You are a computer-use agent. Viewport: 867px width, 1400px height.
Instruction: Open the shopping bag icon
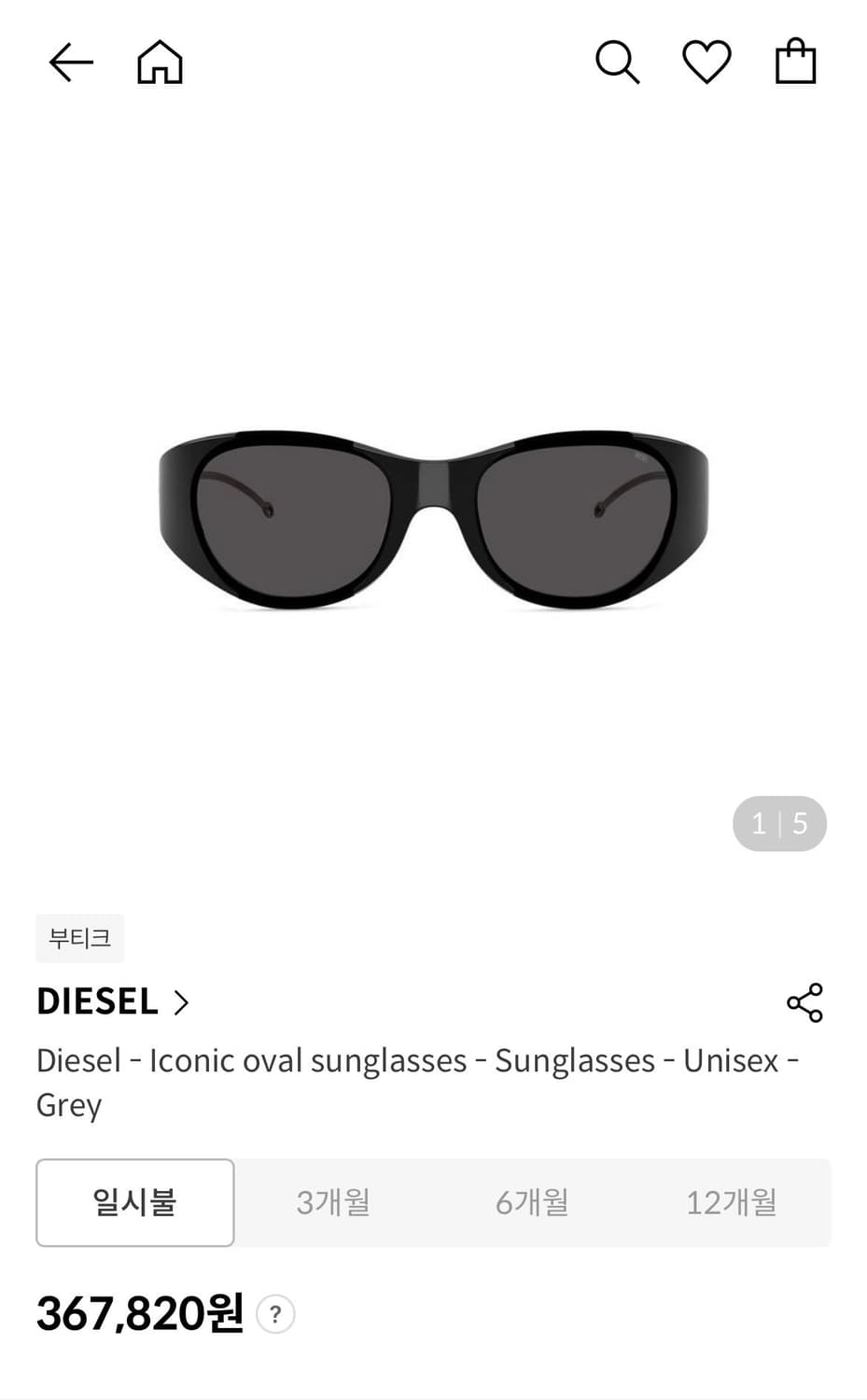point(795,62)
